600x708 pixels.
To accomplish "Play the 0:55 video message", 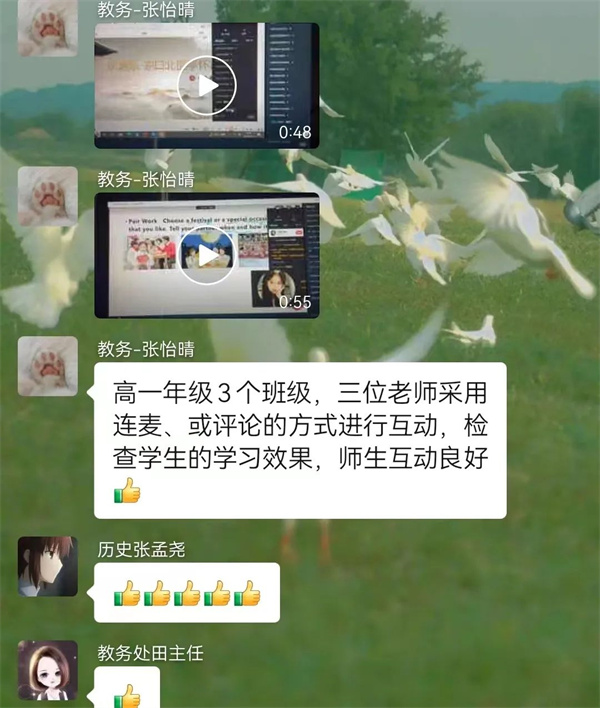I will [207, 256].
